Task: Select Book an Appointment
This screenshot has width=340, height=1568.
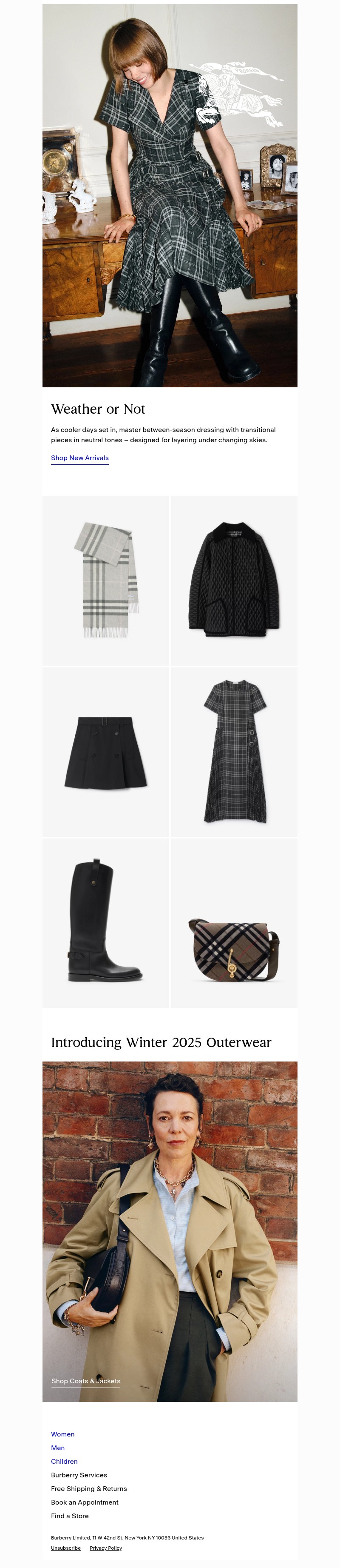Action: 85,1502
